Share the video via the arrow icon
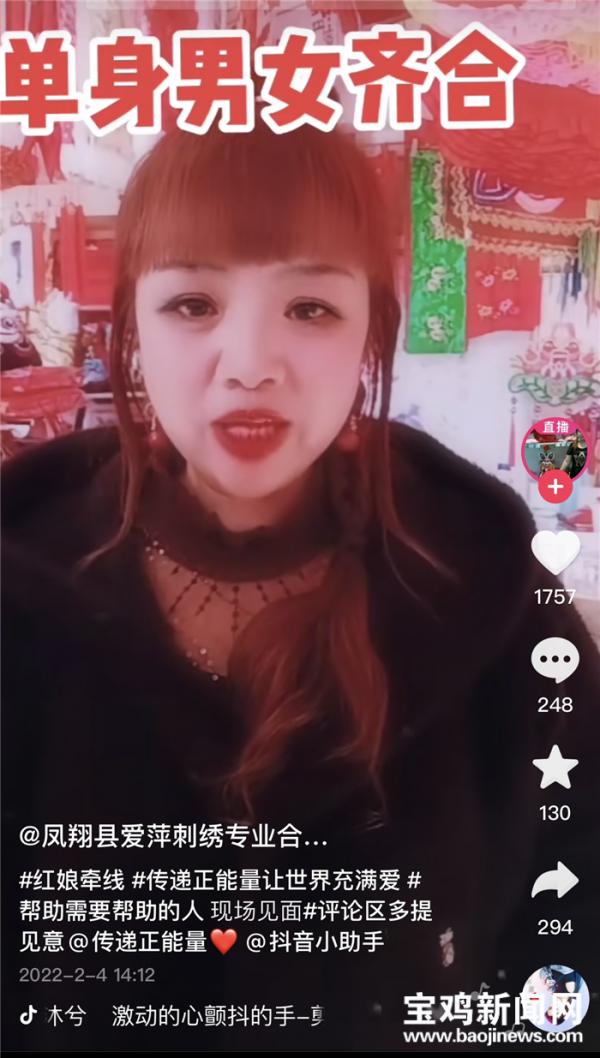The width and height of the screenshot is (600, 1058). coord(555,881)
